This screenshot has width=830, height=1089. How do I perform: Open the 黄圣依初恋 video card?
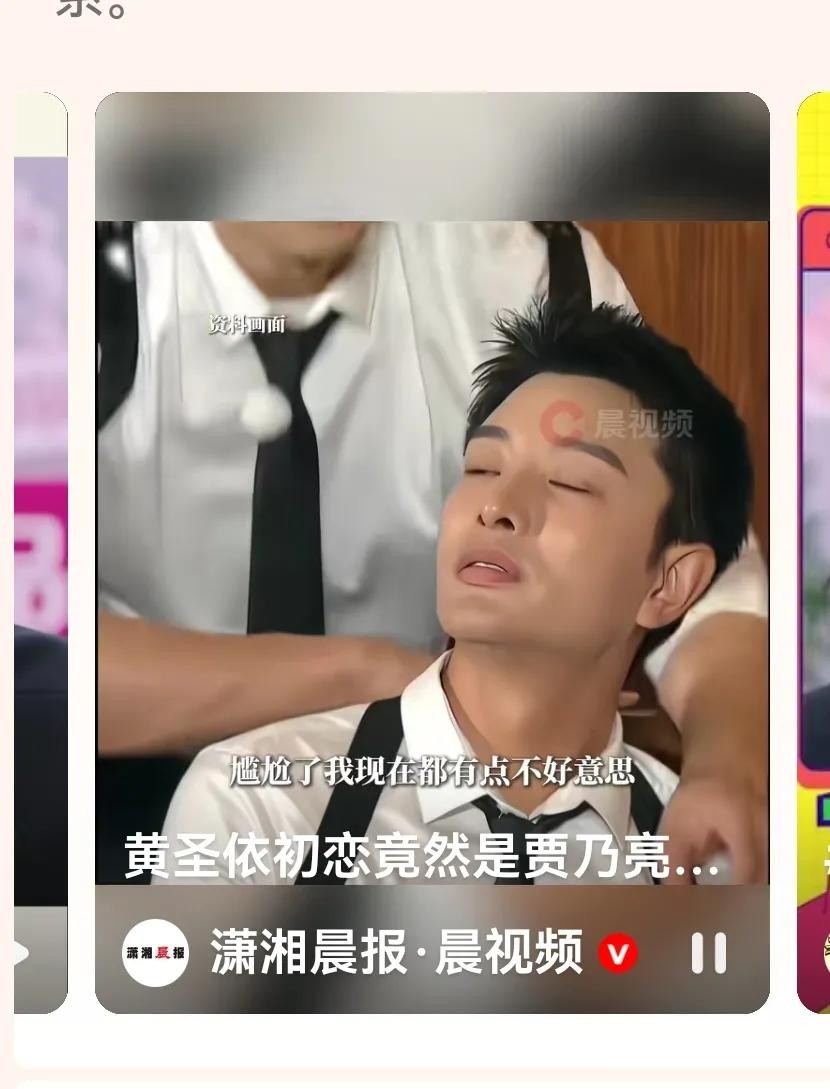(432, 550)
